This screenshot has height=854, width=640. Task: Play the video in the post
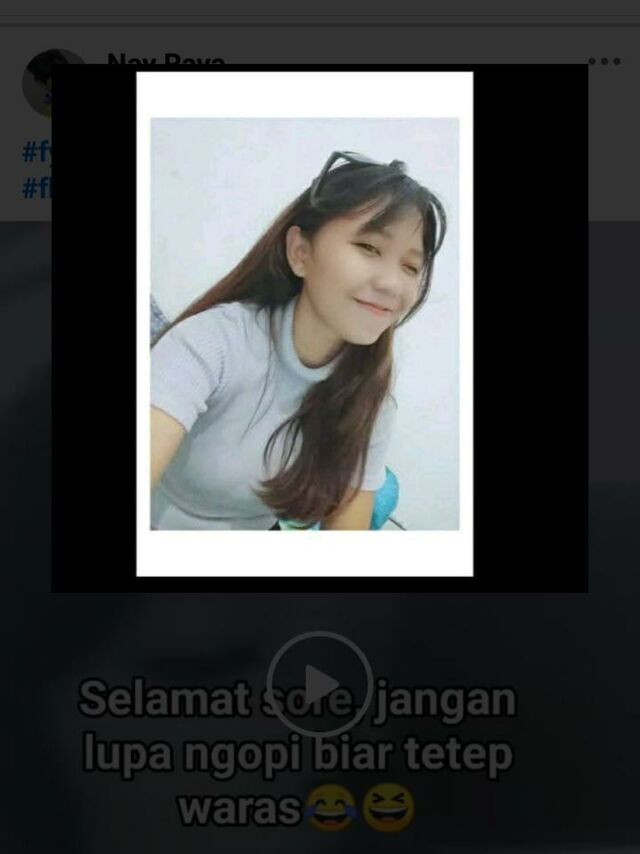(x=320, y=684)
